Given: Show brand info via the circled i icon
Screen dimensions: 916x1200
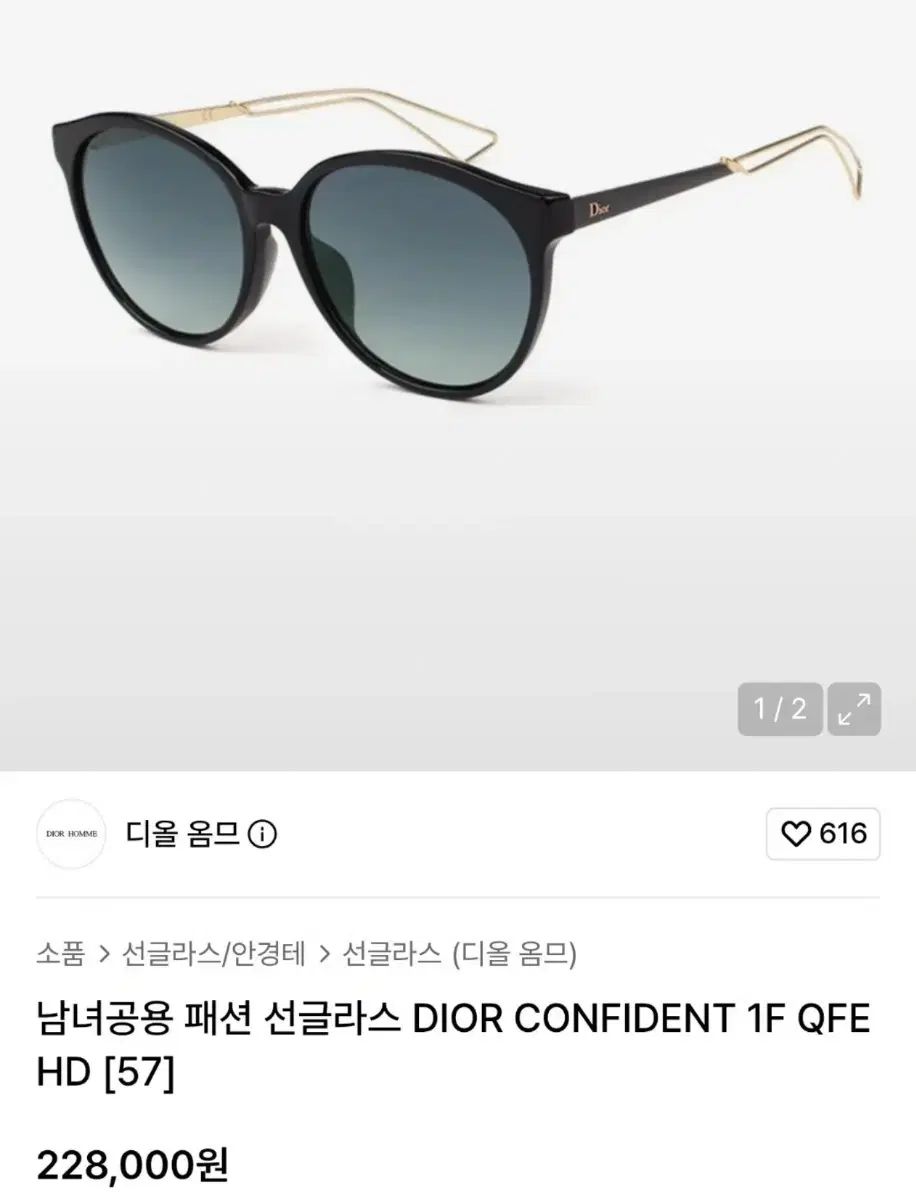Looking at the screenshot, I should click(x=262, y=834).
